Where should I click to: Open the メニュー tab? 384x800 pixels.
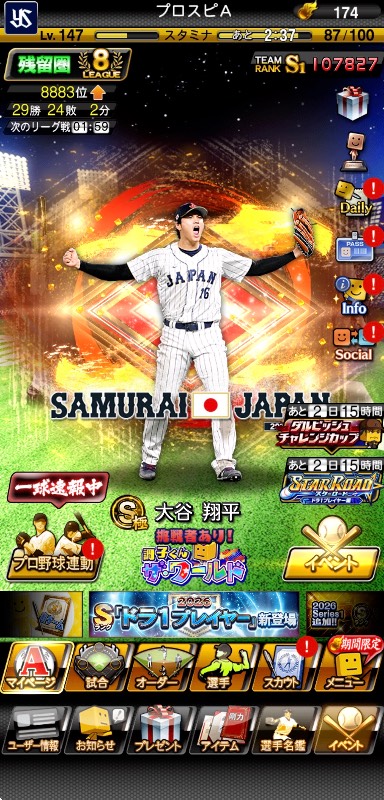[x=348, y=667]
